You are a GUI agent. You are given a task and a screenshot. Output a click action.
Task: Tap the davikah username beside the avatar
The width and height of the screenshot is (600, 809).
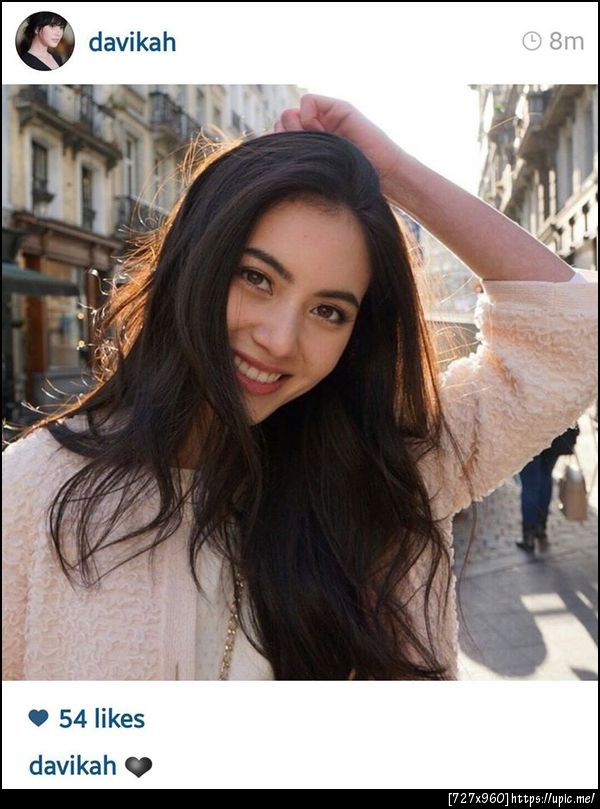(x=132, y=42)
